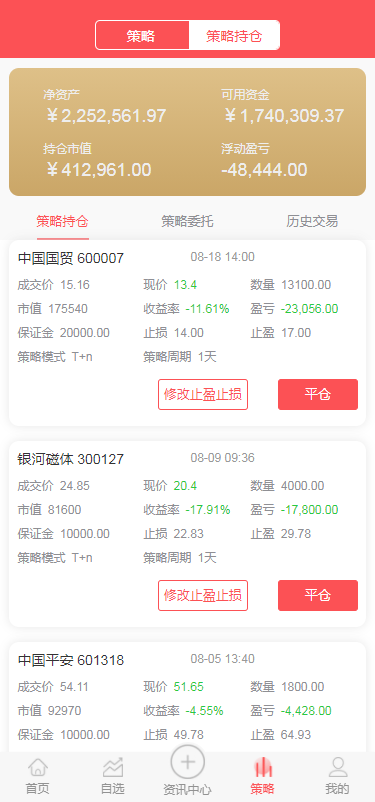This screenshot has width=375, height=802.
Task: Select the 策略 bottom navigation item
Action: [x=262, y=776]
